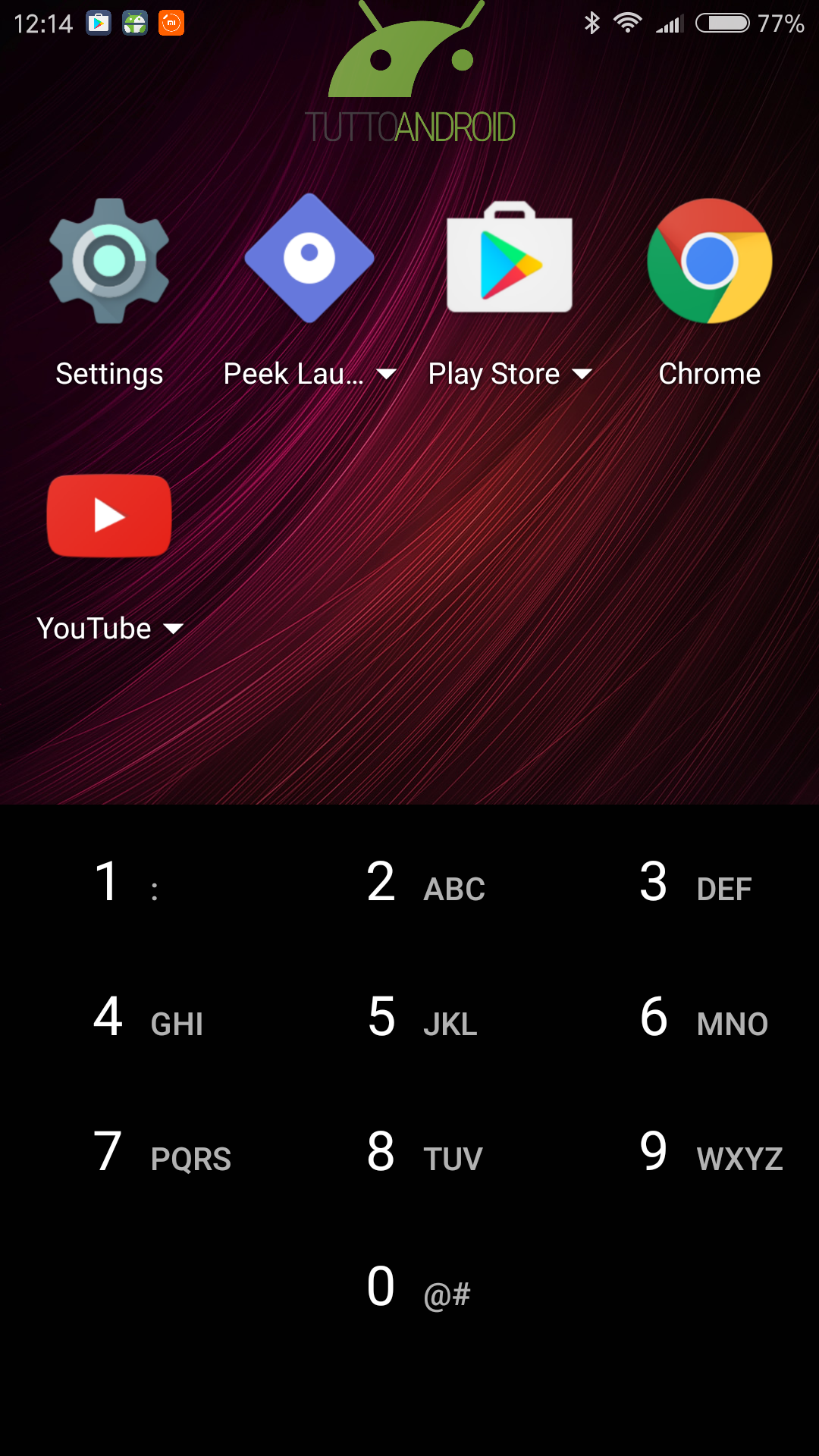Open the YouTube app icon
Image resolution: width=819 pixels, height=1456 pixels.
click(x=109, y=516)
